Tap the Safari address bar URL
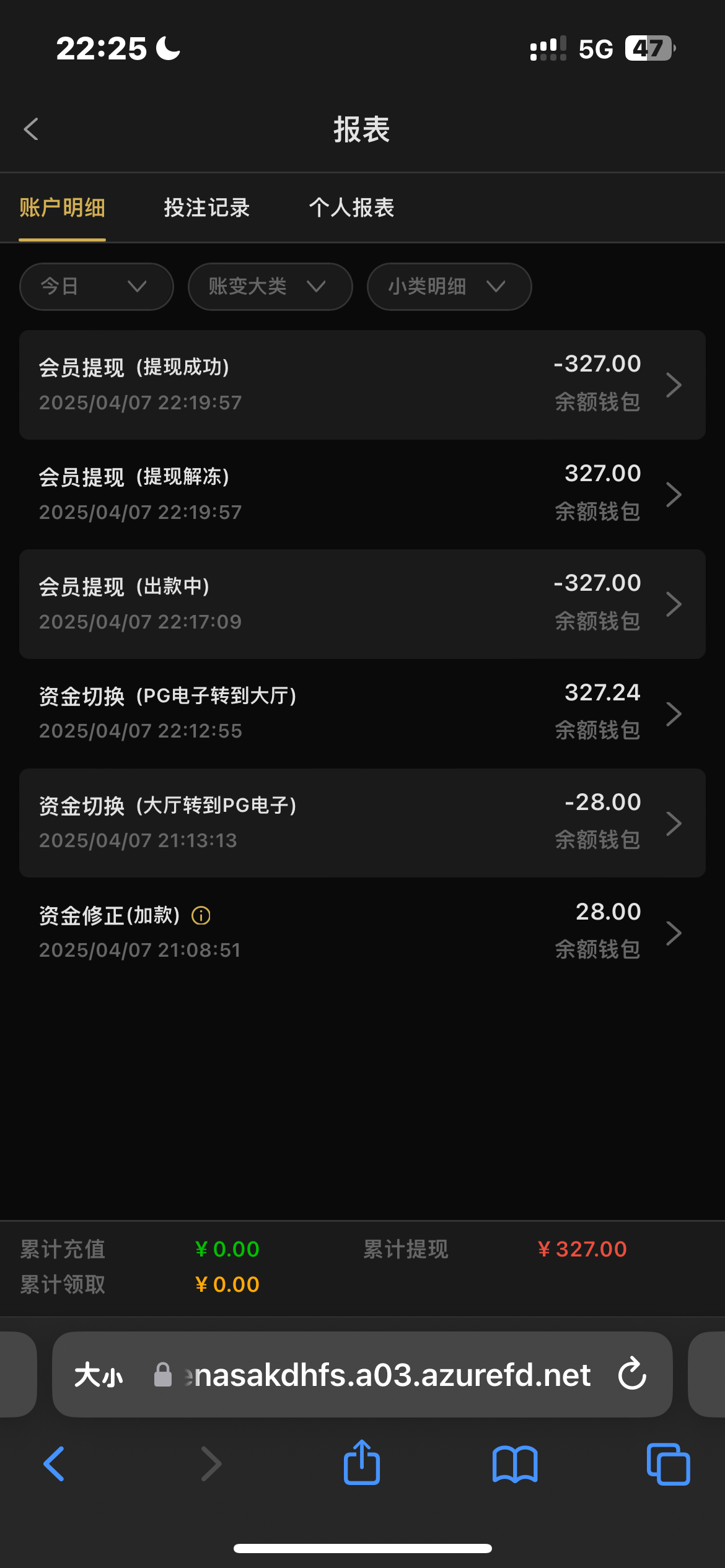This screenshot has width=725, height=1568. [388, 1375]
